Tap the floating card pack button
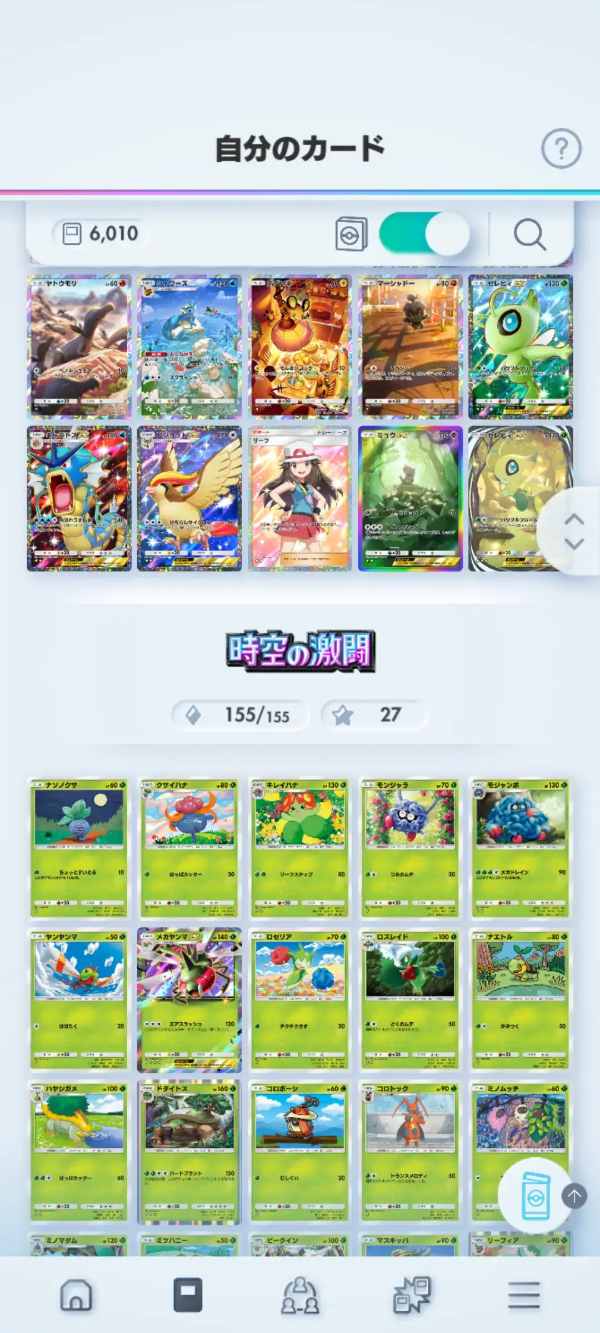Image resolution: width=600 pixels, height=1333 pixels. [x=534, y=1196]
